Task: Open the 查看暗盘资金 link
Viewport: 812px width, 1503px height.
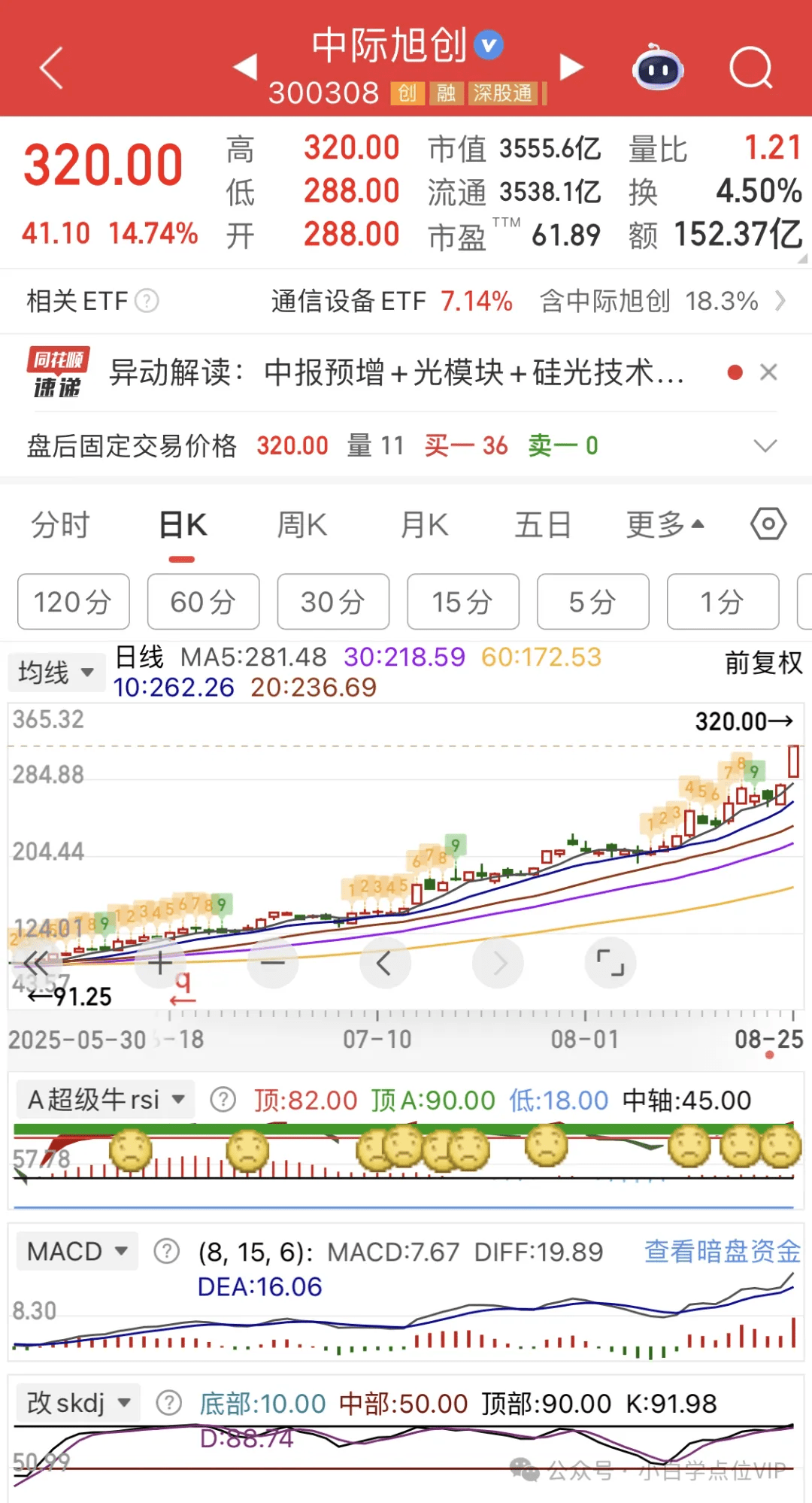Action: click(x=723, y=1252)
